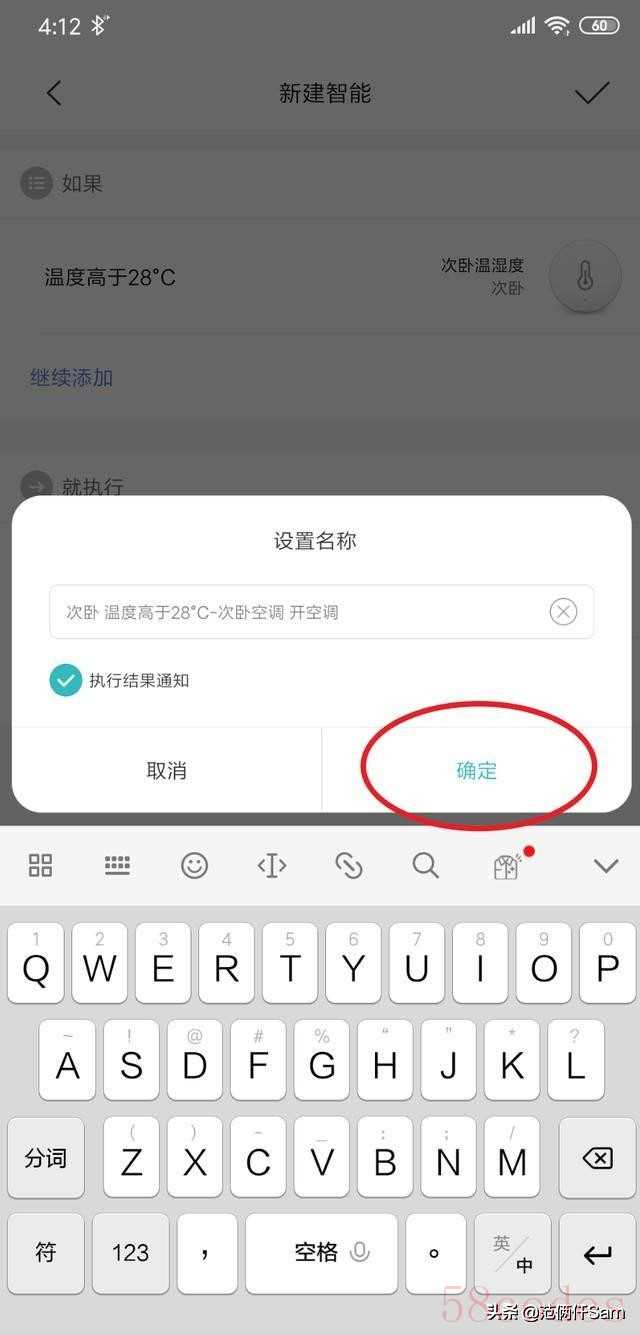Switch keyboard to 123 number layout

tap(130, 1253)
